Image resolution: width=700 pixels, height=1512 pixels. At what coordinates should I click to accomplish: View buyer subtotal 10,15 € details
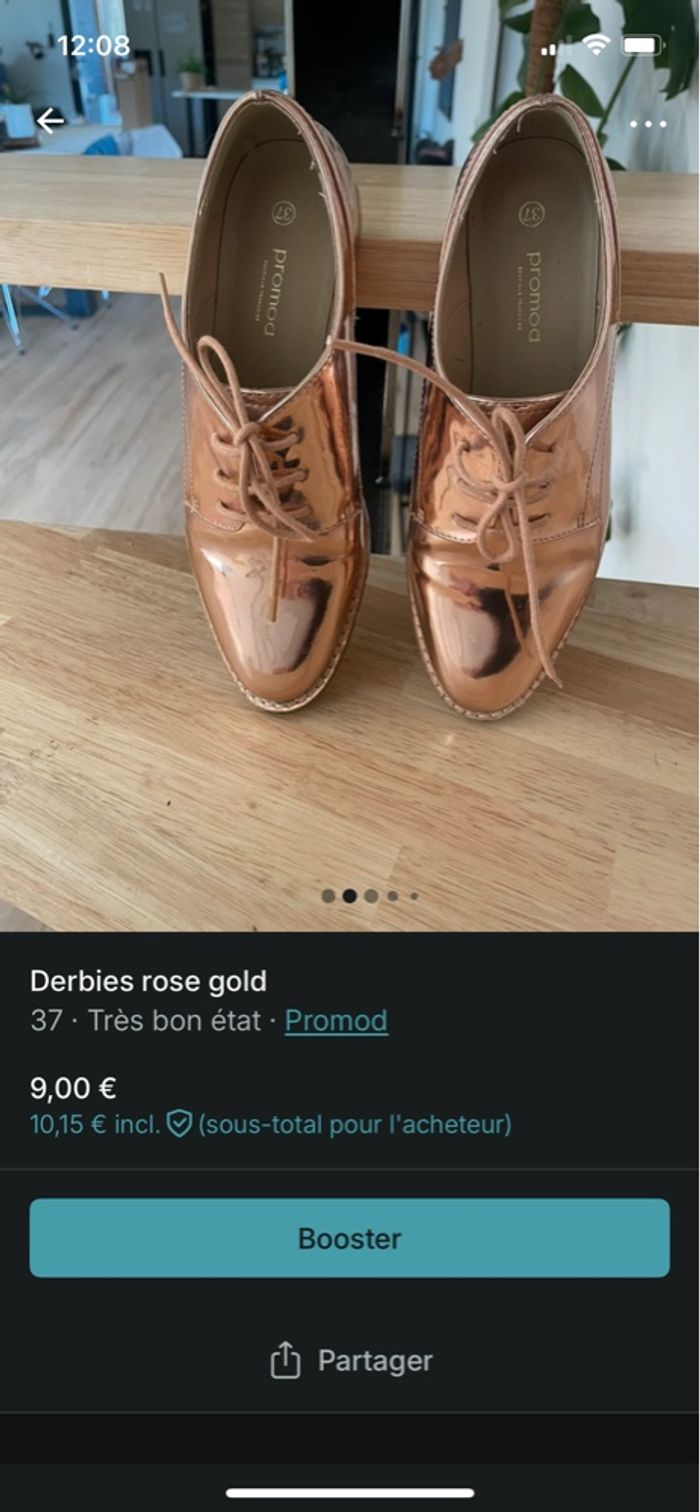coord(270,1124)
